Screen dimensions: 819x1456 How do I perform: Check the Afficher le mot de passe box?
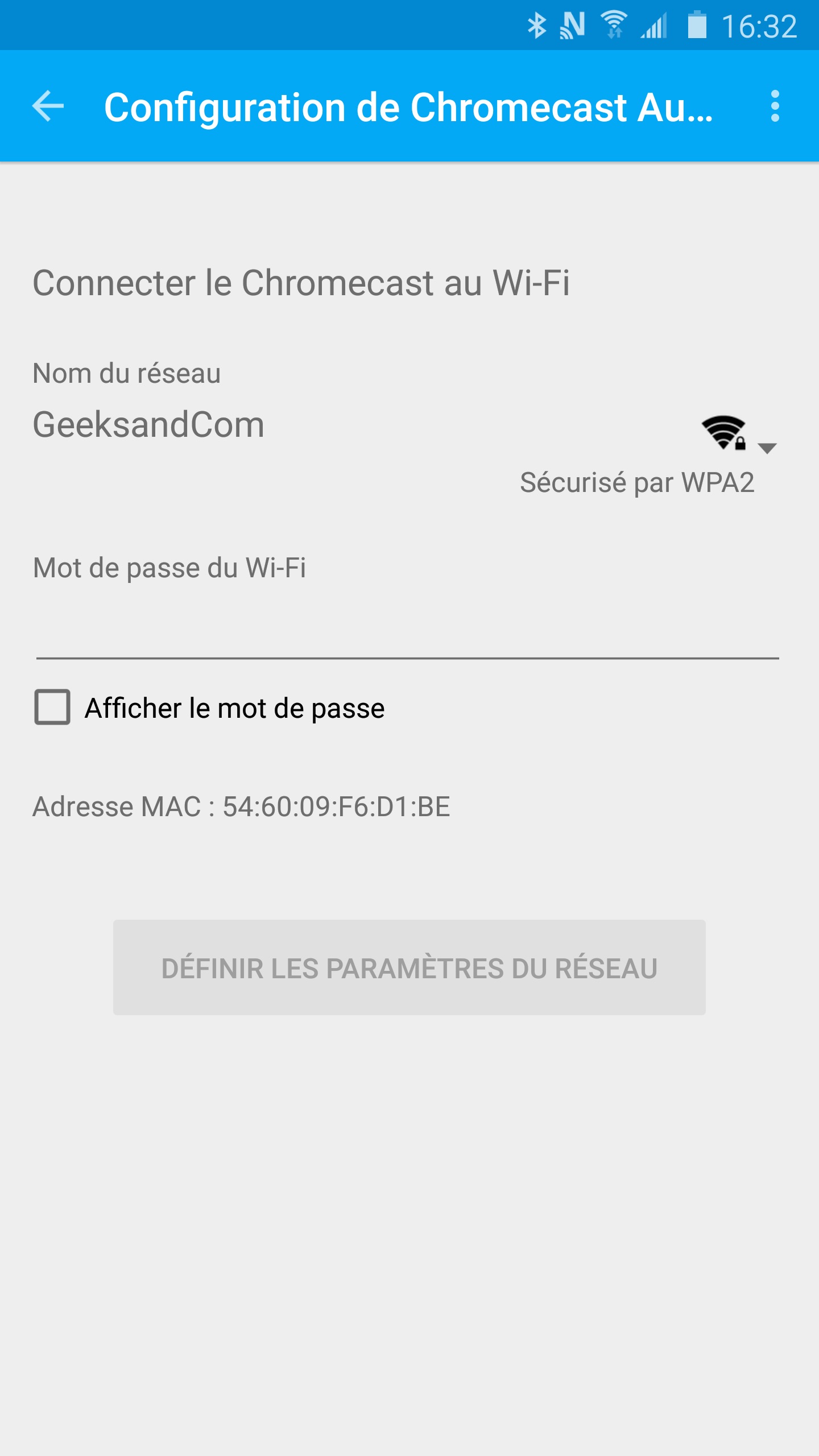coord(52,707)
